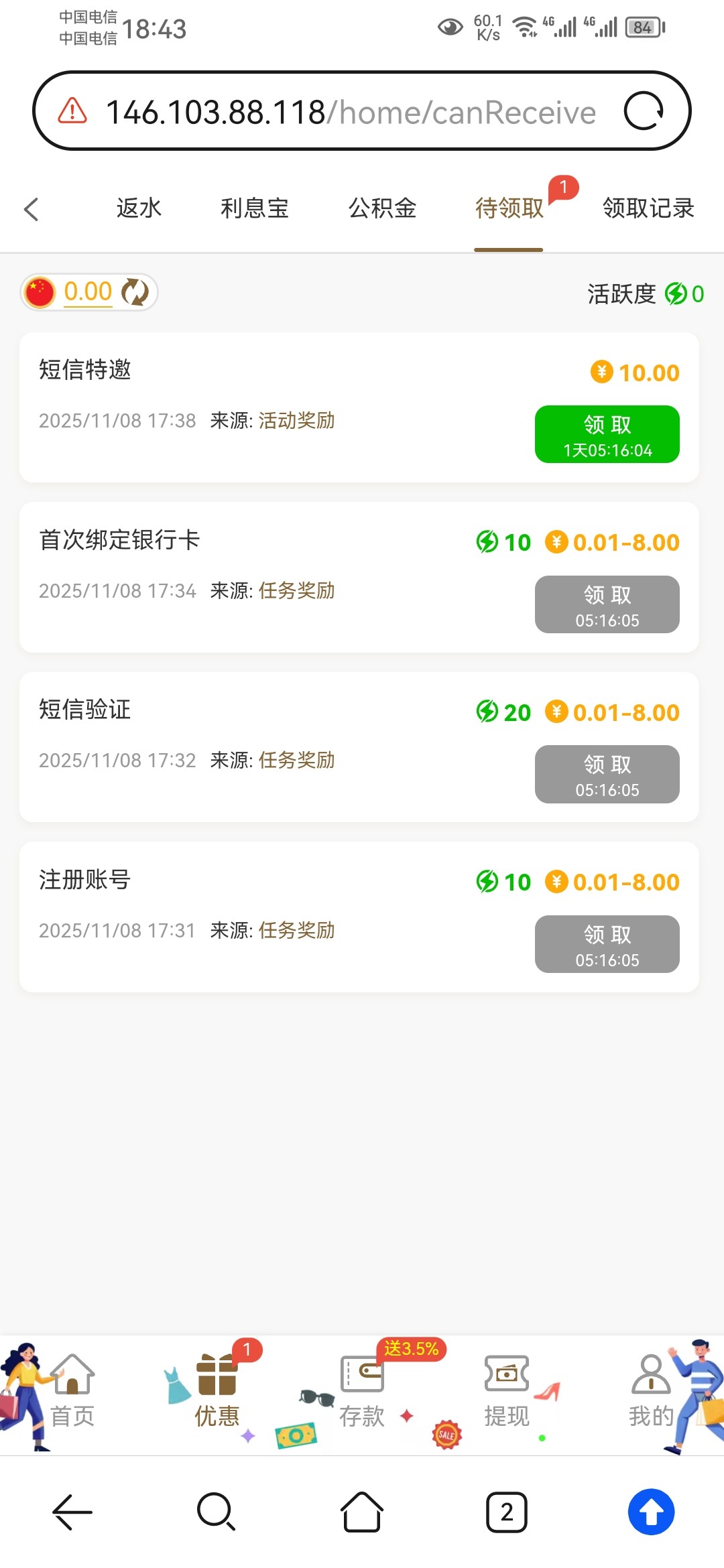724x1568 pixels.
Task: Claim the 短信特邀 10.00 reward
Action: coord(607,434)
